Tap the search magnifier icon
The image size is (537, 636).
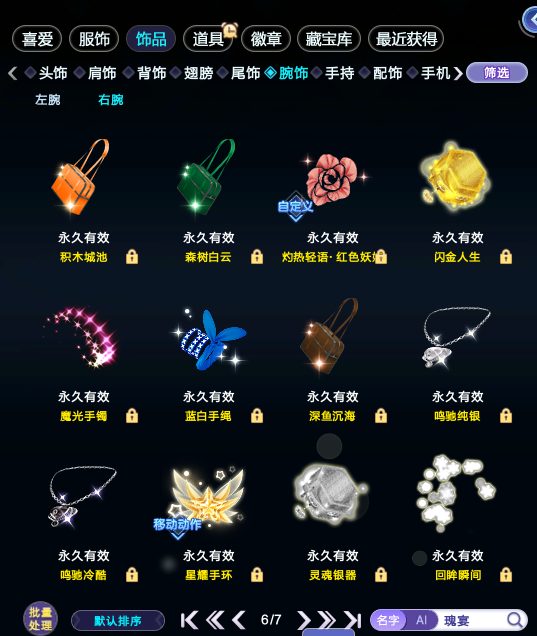[515, 620]
